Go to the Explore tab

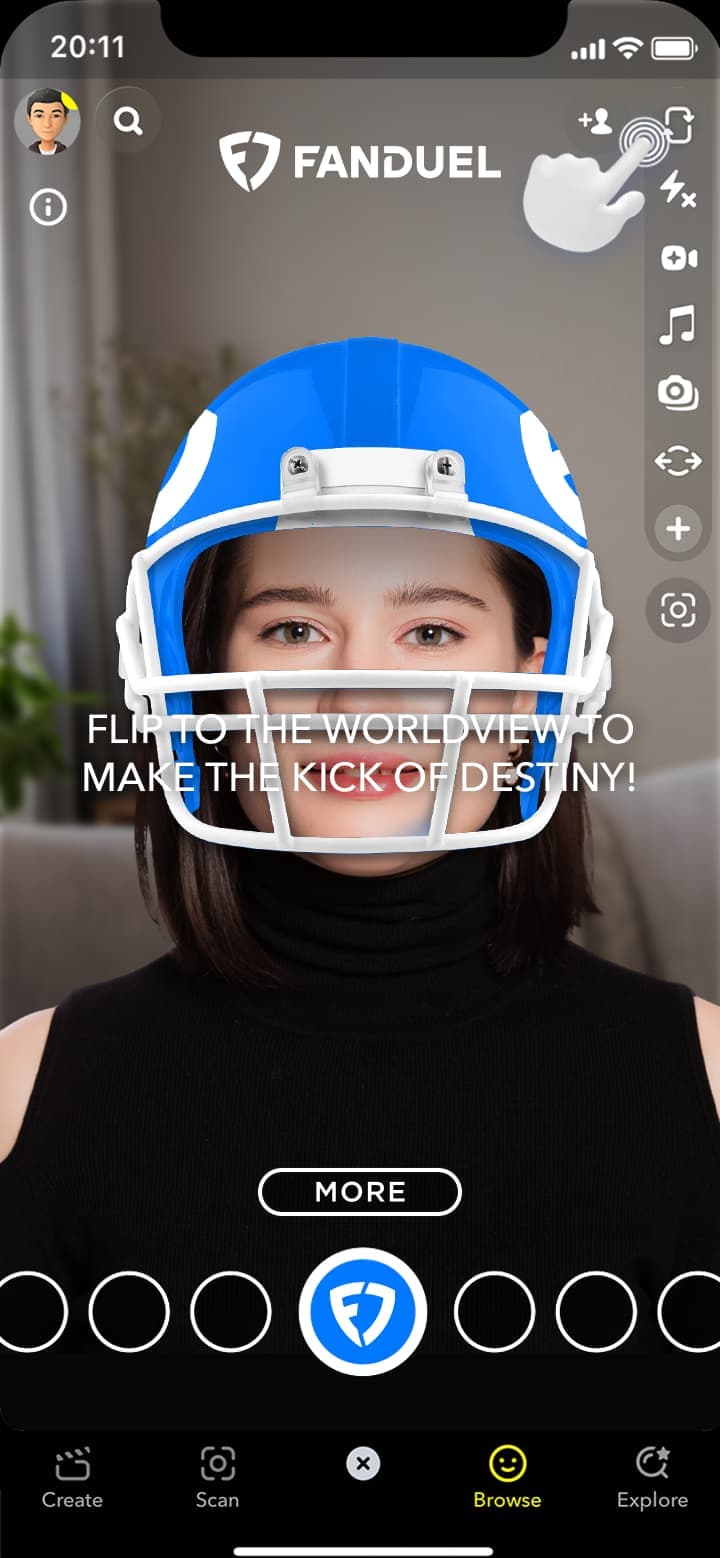pyautogui.click(x=652, y=1480)
